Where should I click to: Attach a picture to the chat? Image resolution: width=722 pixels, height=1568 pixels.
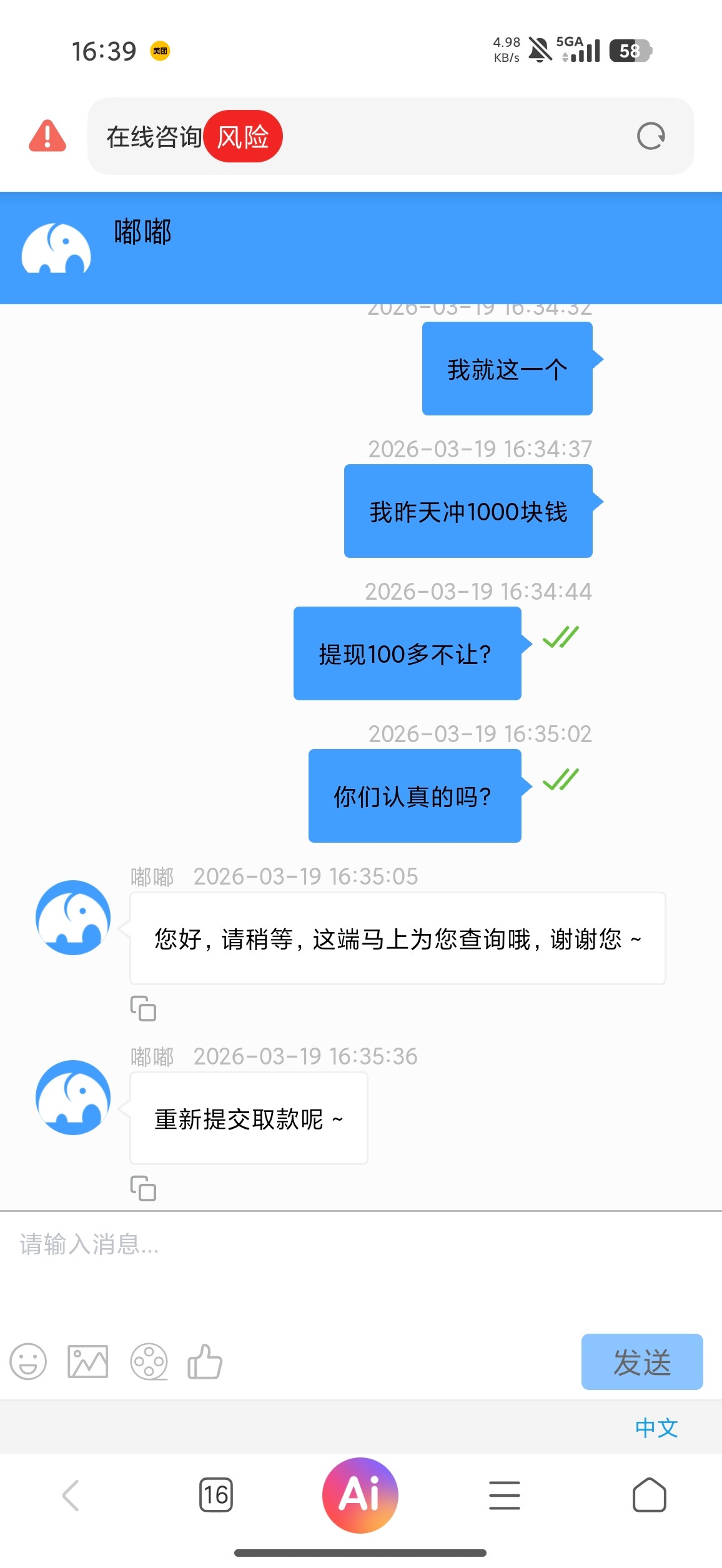tap(87, 1361)
